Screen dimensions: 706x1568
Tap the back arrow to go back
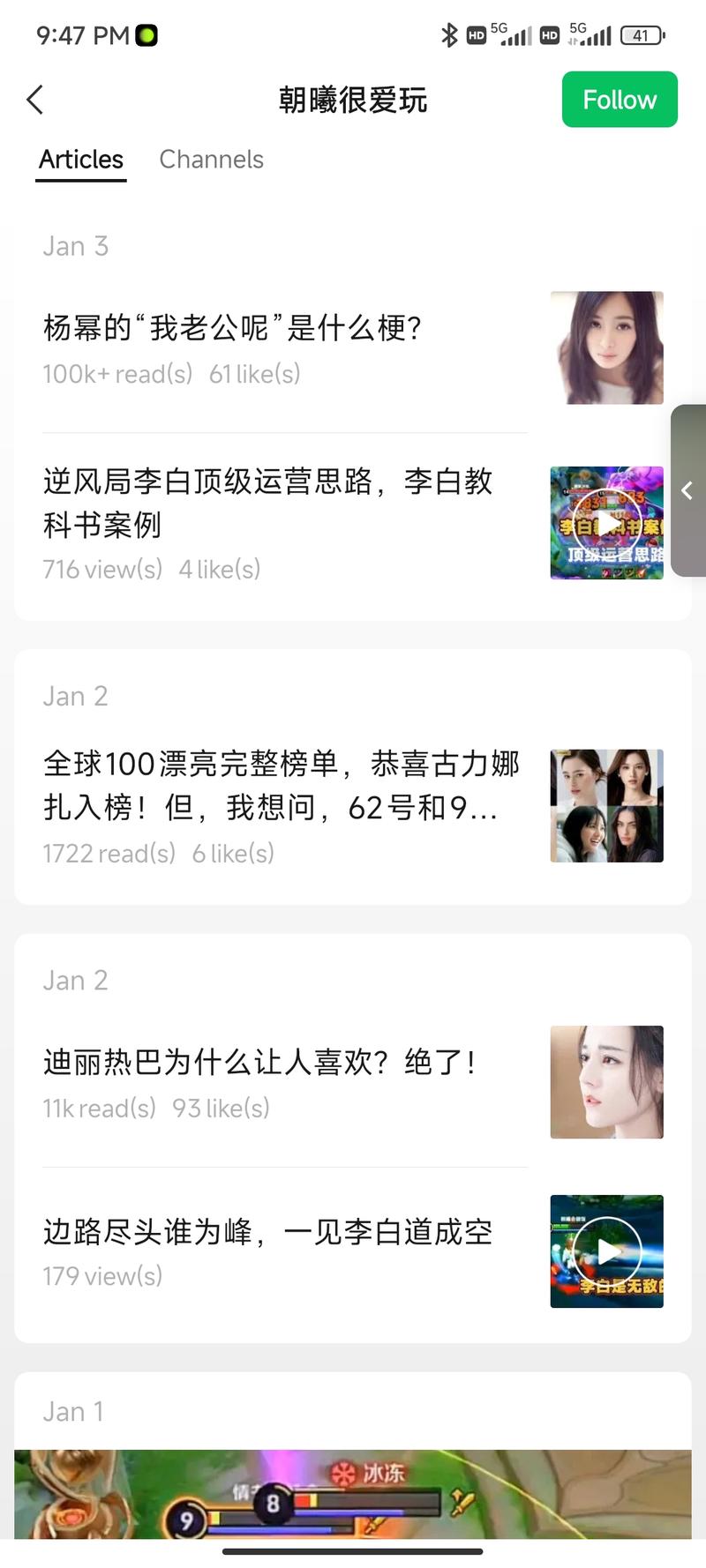35,100
